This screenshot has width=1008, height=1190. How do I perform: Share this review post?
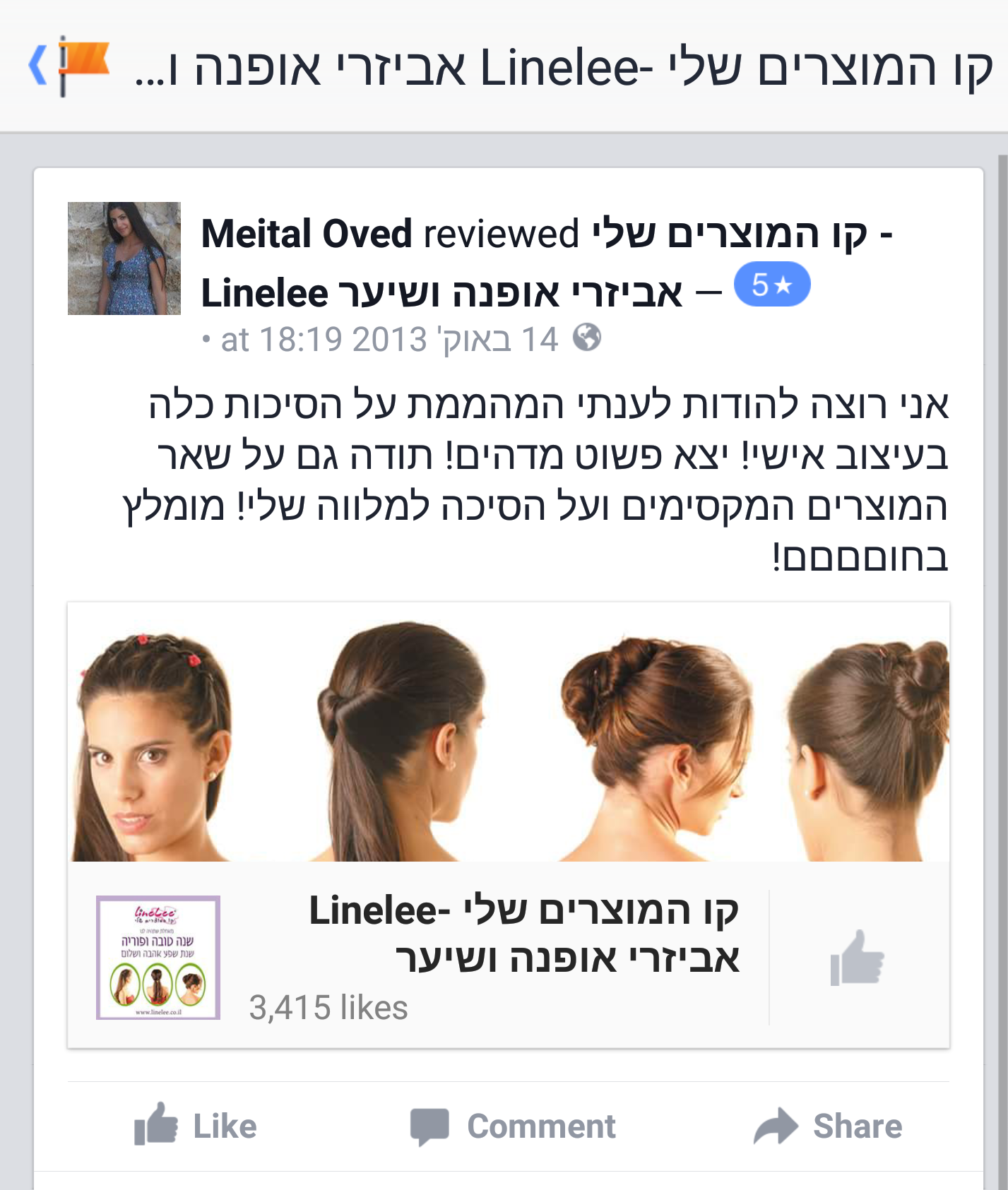pos(828,1126)
